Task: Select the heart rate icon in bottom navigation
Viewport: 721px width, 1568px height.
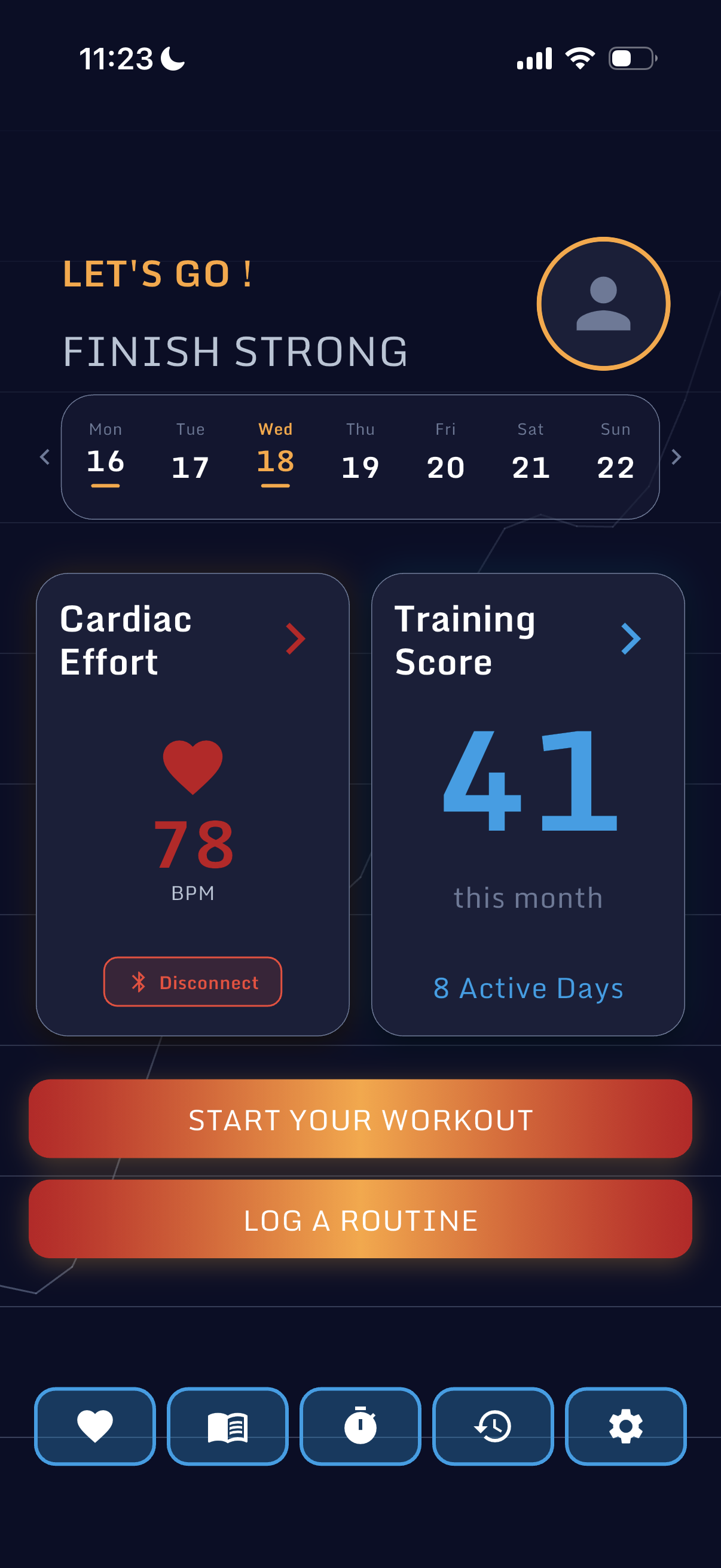Action: (x=94, y=1427)
